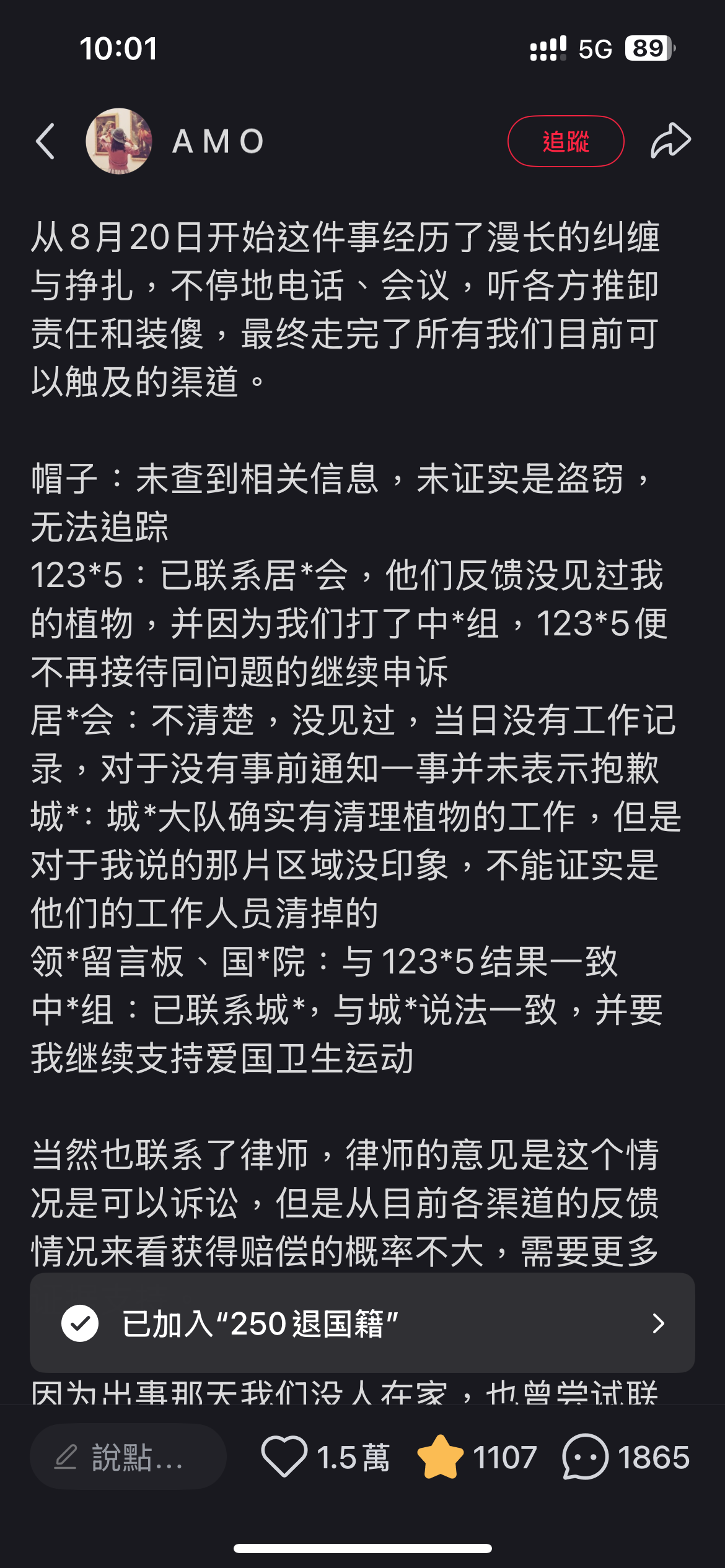The image size is (725, 1568).
Task: Like this post with the heart icon
Action: pyautogui.click(x=284, y=1457)
